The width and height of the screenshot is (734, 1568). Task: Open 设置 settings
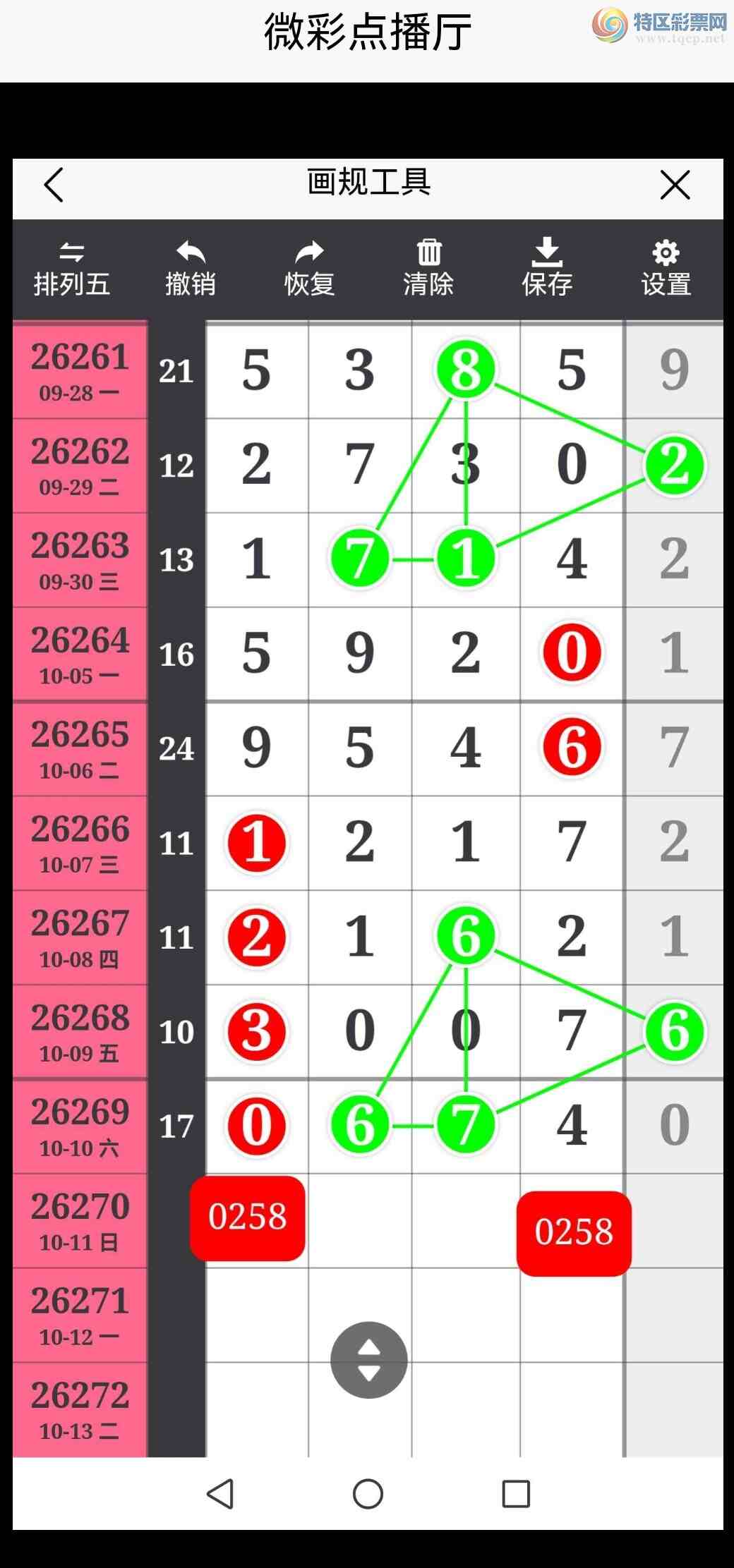pos(666,269)
